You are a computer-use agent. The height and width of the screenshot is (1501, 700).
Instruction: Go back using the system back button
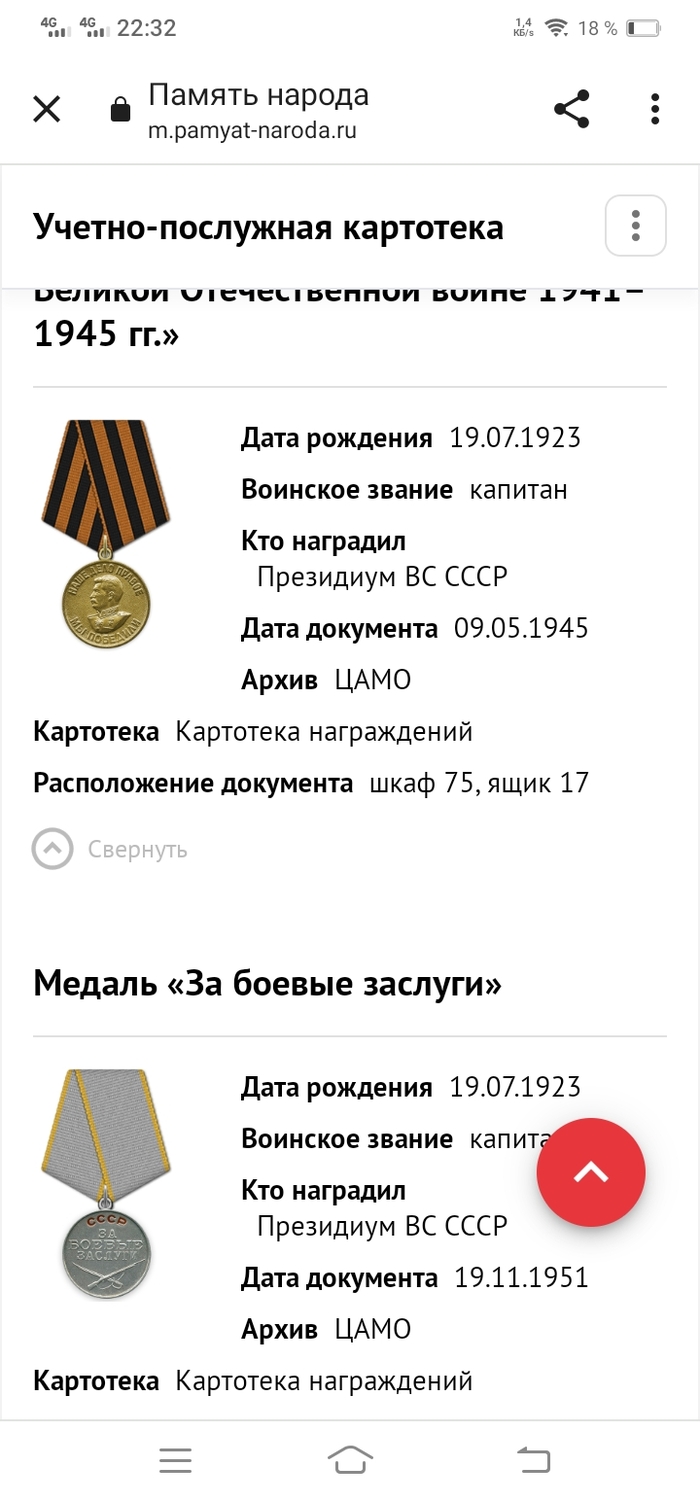click(x=533, y=1461)
